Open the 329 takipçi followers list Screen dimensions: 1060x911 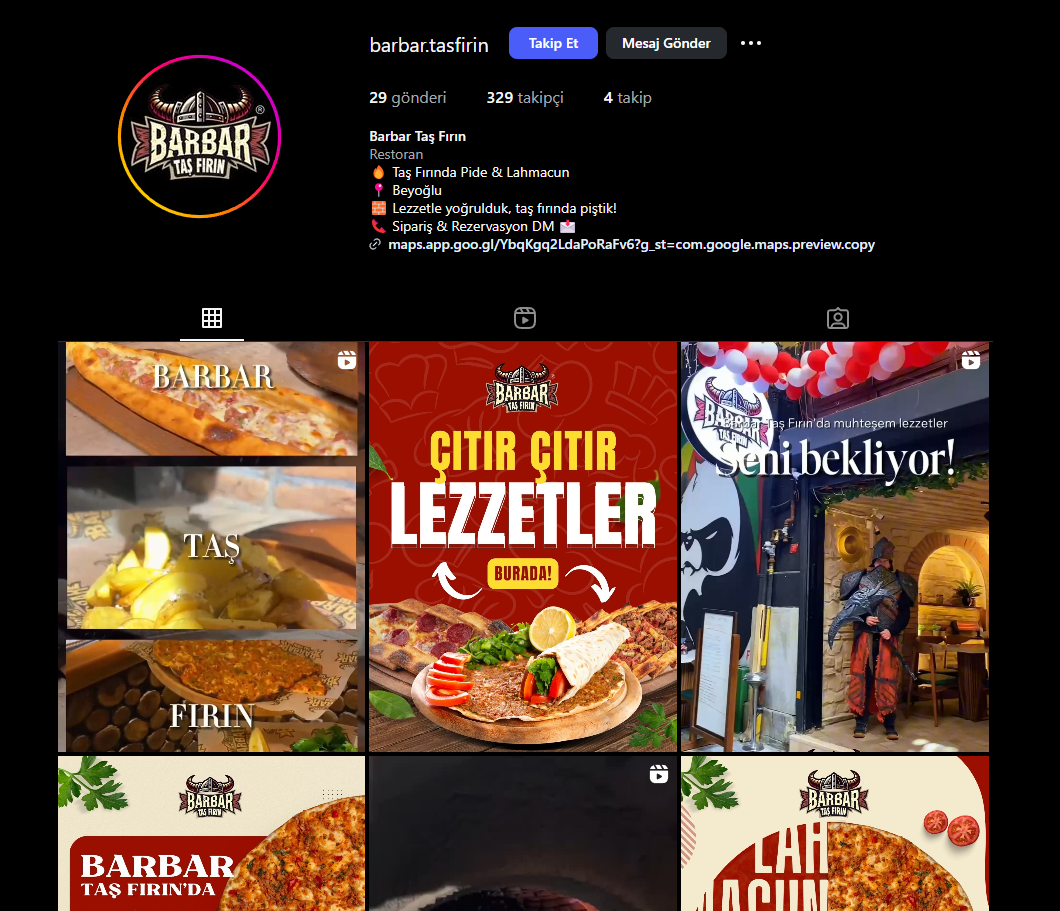[x=525, y=97]
